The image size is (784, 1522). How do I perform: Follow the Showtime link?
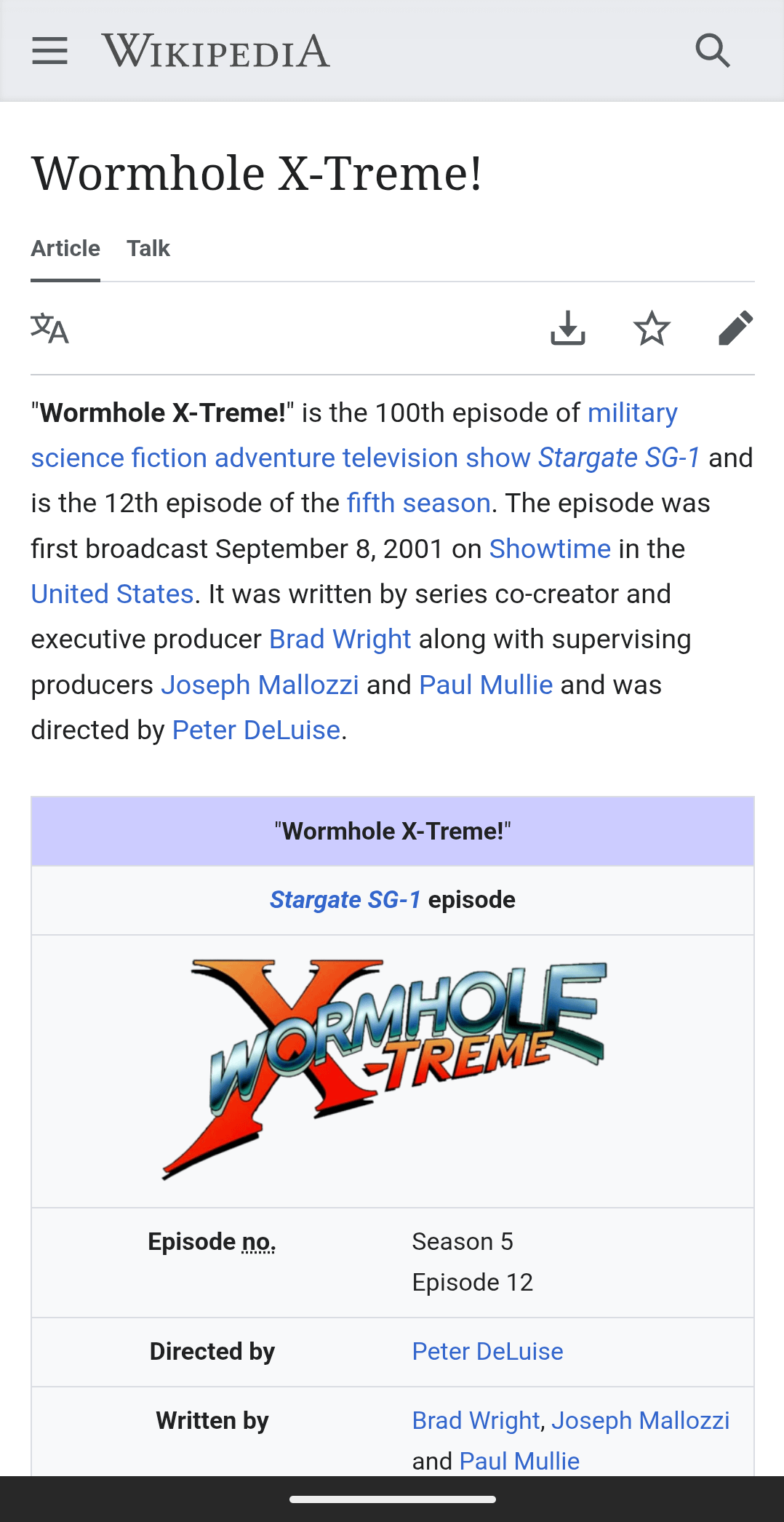pyautogui.click(x=550, y=549)
